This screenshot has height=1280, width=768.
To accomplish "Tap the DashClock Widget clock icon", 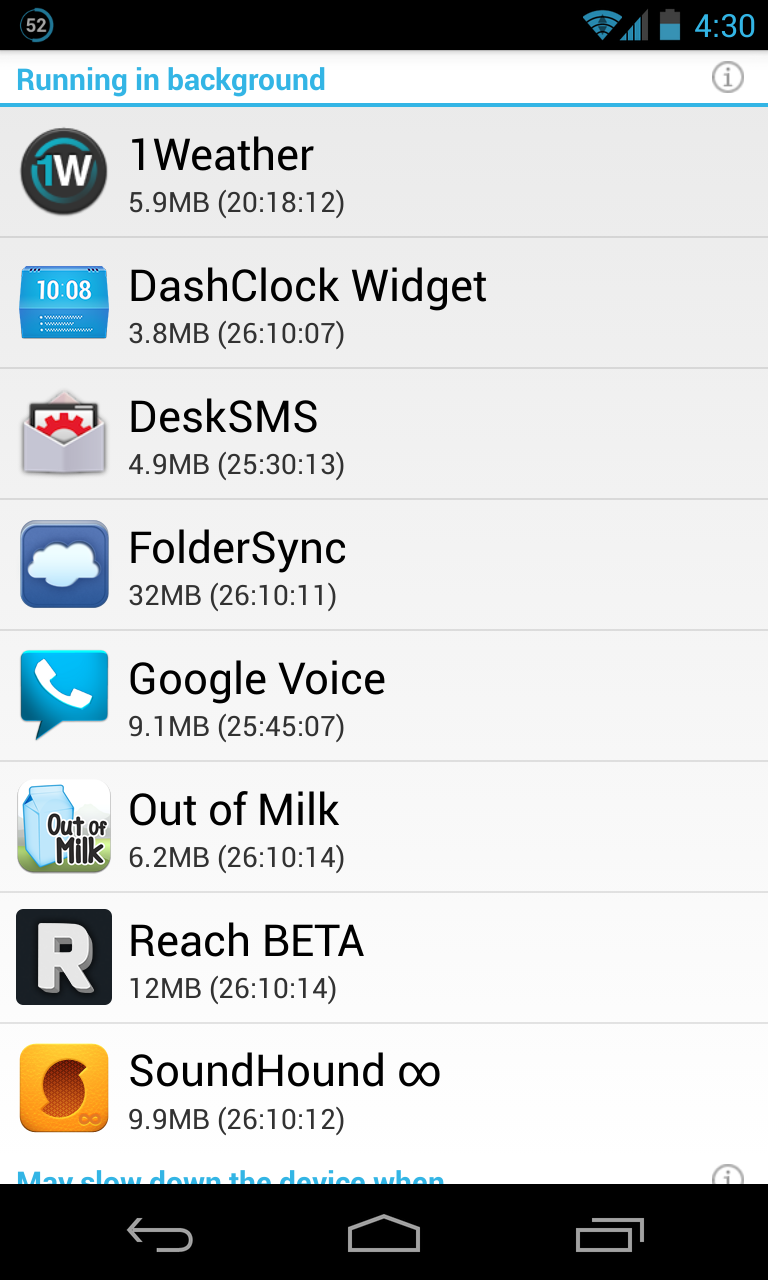I will 63,302.
